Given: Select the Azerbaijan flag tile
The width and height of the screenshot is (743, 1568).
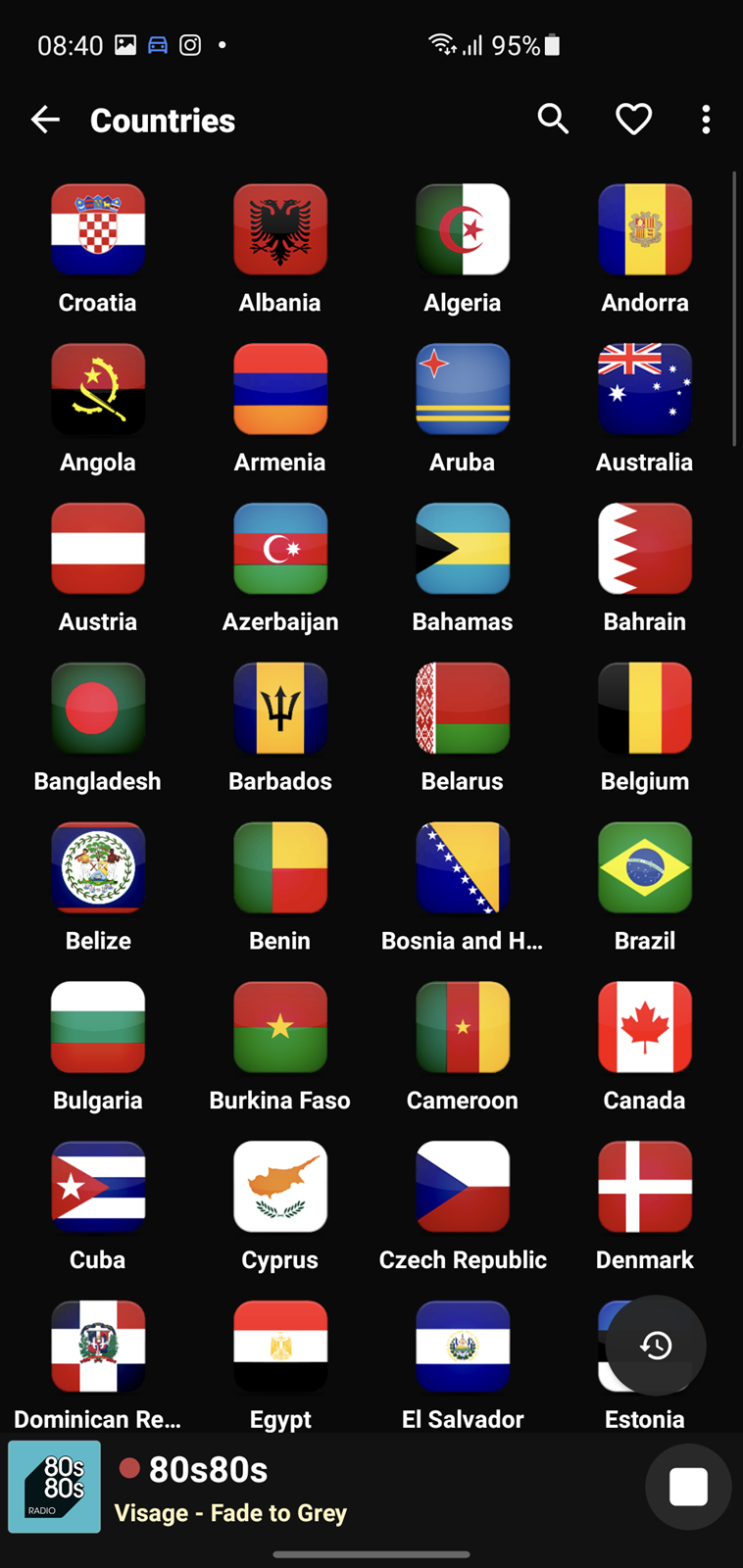Looking at the screenshot, I should (x=280, y=568).
